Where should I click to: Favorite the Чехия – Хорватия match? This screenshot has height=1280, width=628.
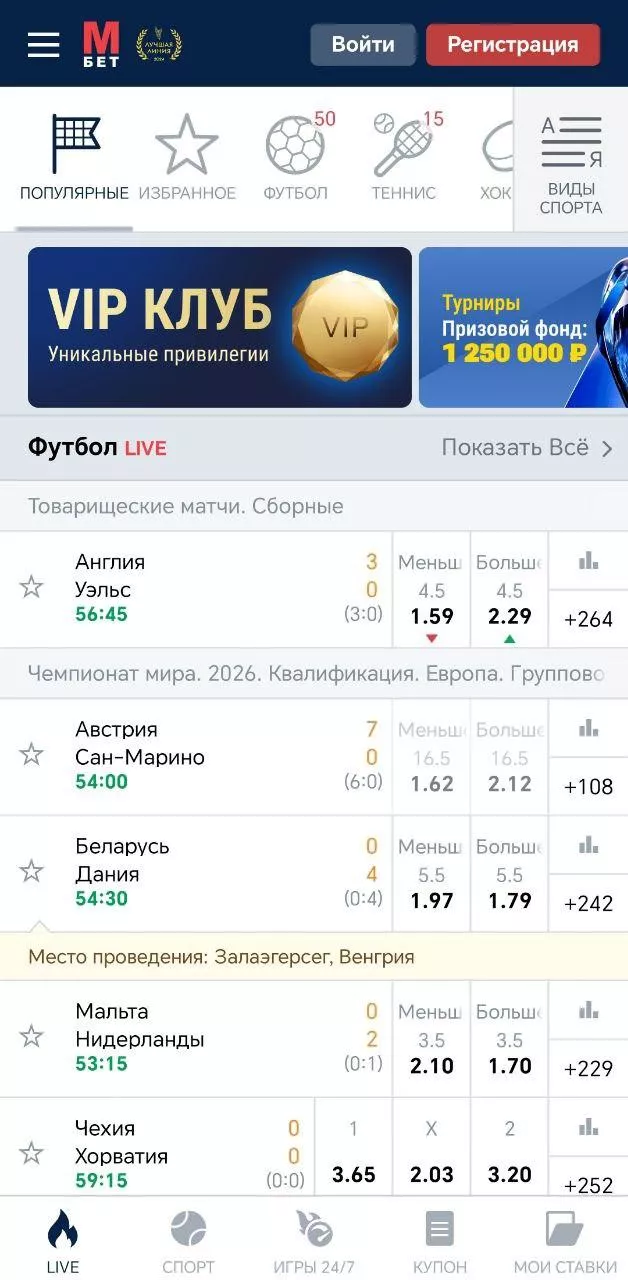pyautogui.click(x=32, y=1154)
